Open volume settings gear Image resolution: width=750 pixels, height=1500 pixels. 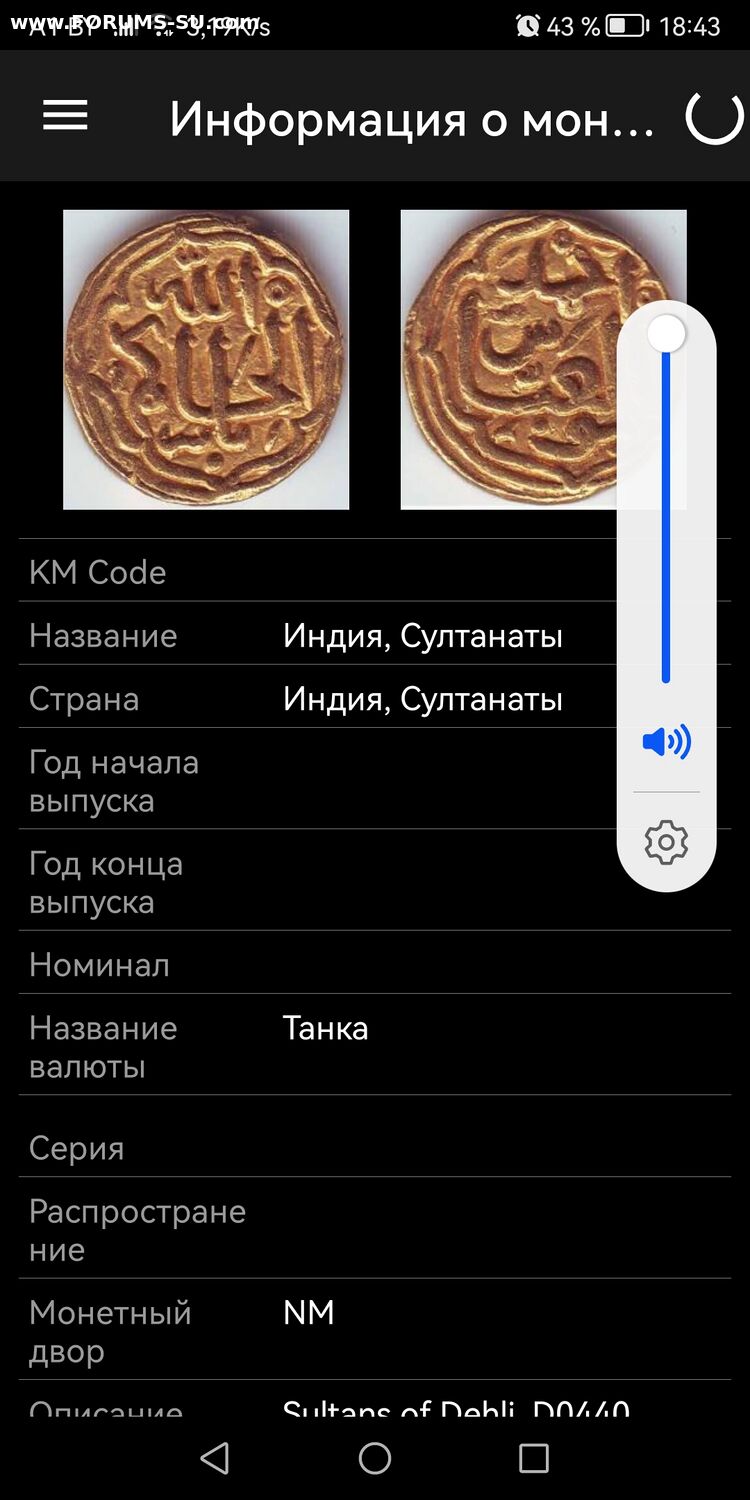tap(666, 842)
